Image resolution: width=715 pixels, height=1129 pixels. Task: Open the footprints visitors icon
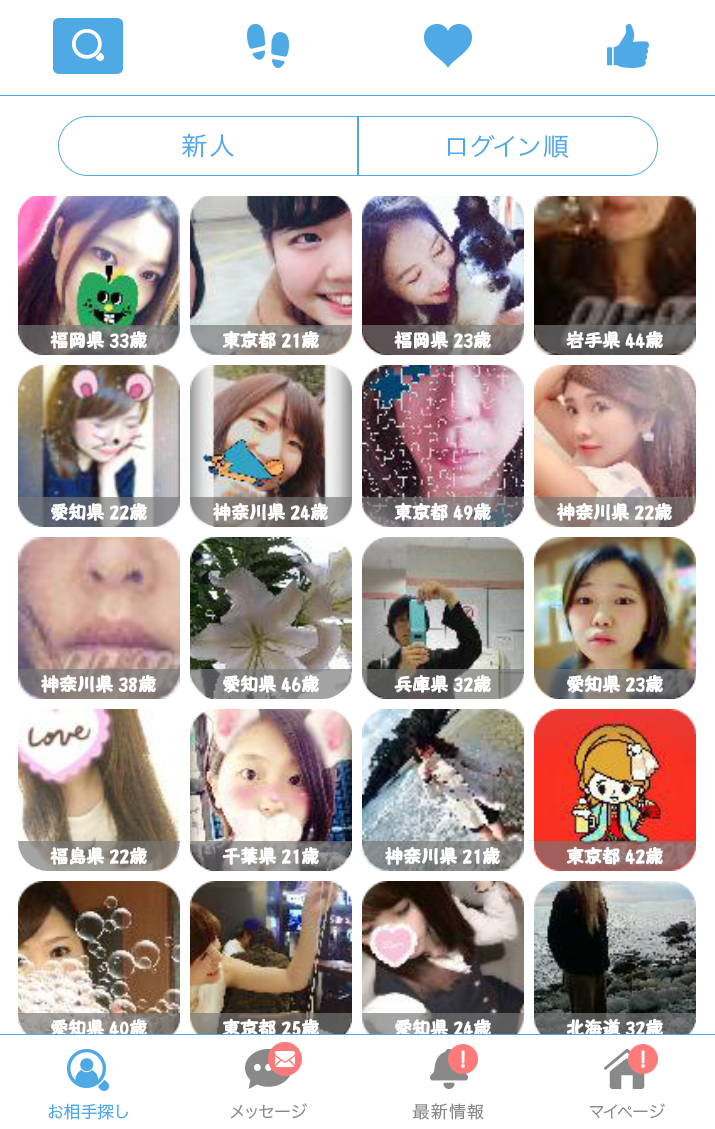268,46
